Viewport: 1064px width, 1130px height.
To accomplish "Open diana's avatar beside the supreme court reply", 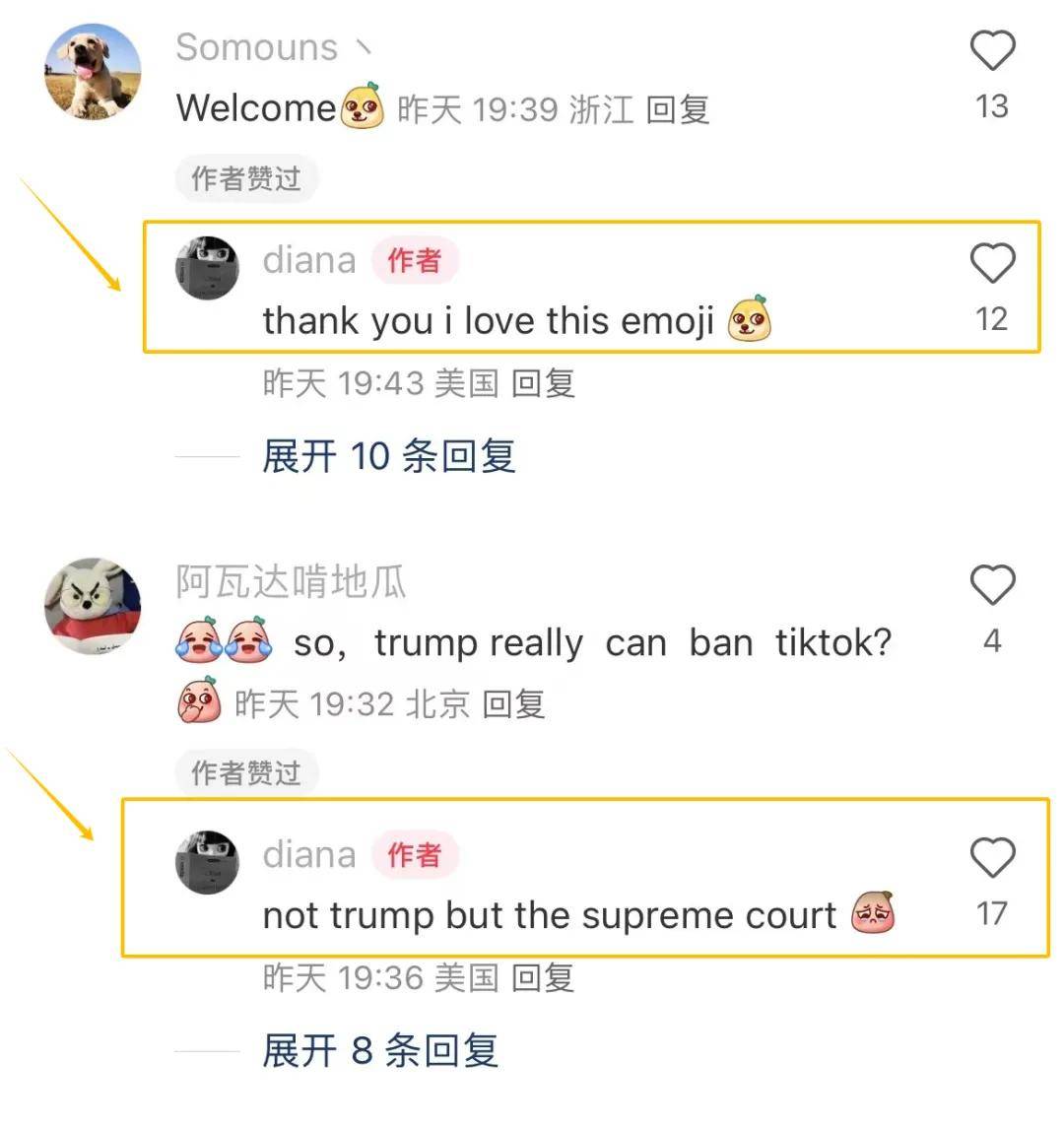I will click(x=207, y=862).
